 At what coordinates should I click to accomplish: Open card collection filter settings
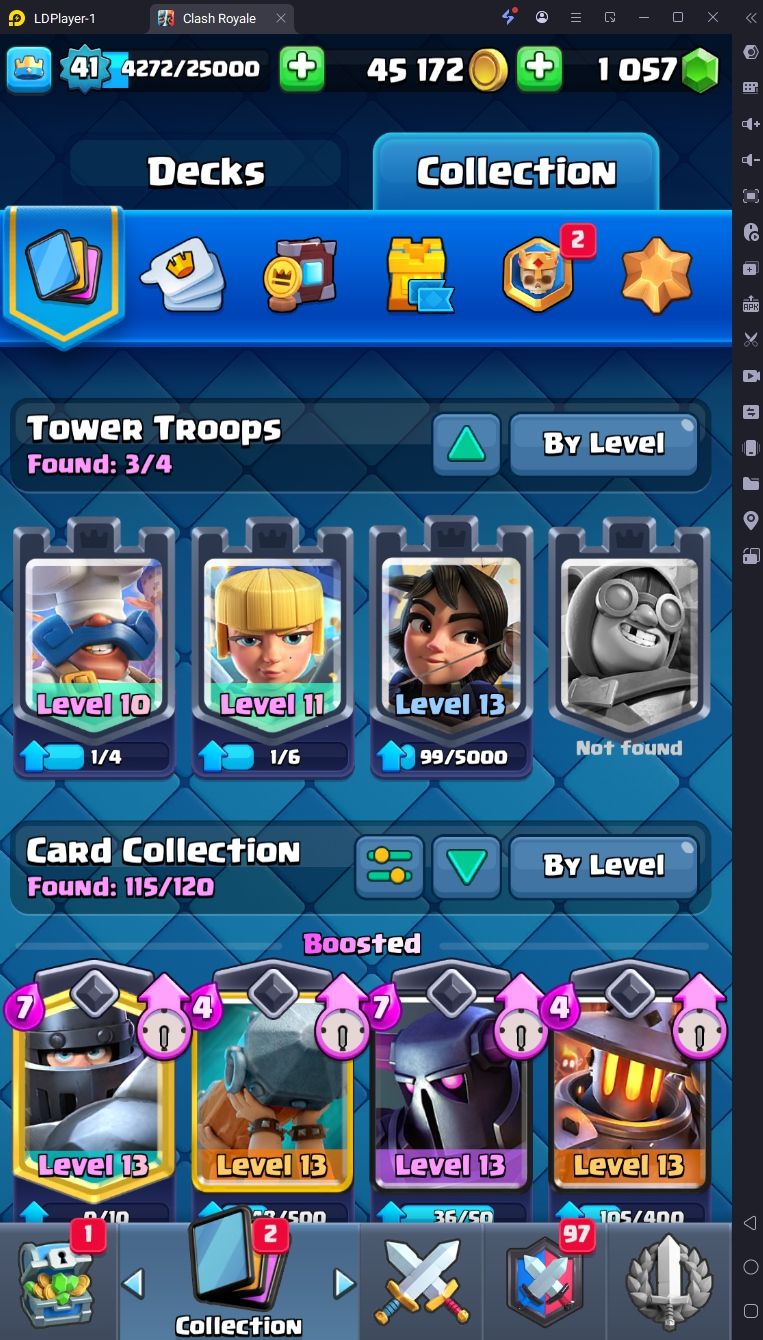[388, 866]
